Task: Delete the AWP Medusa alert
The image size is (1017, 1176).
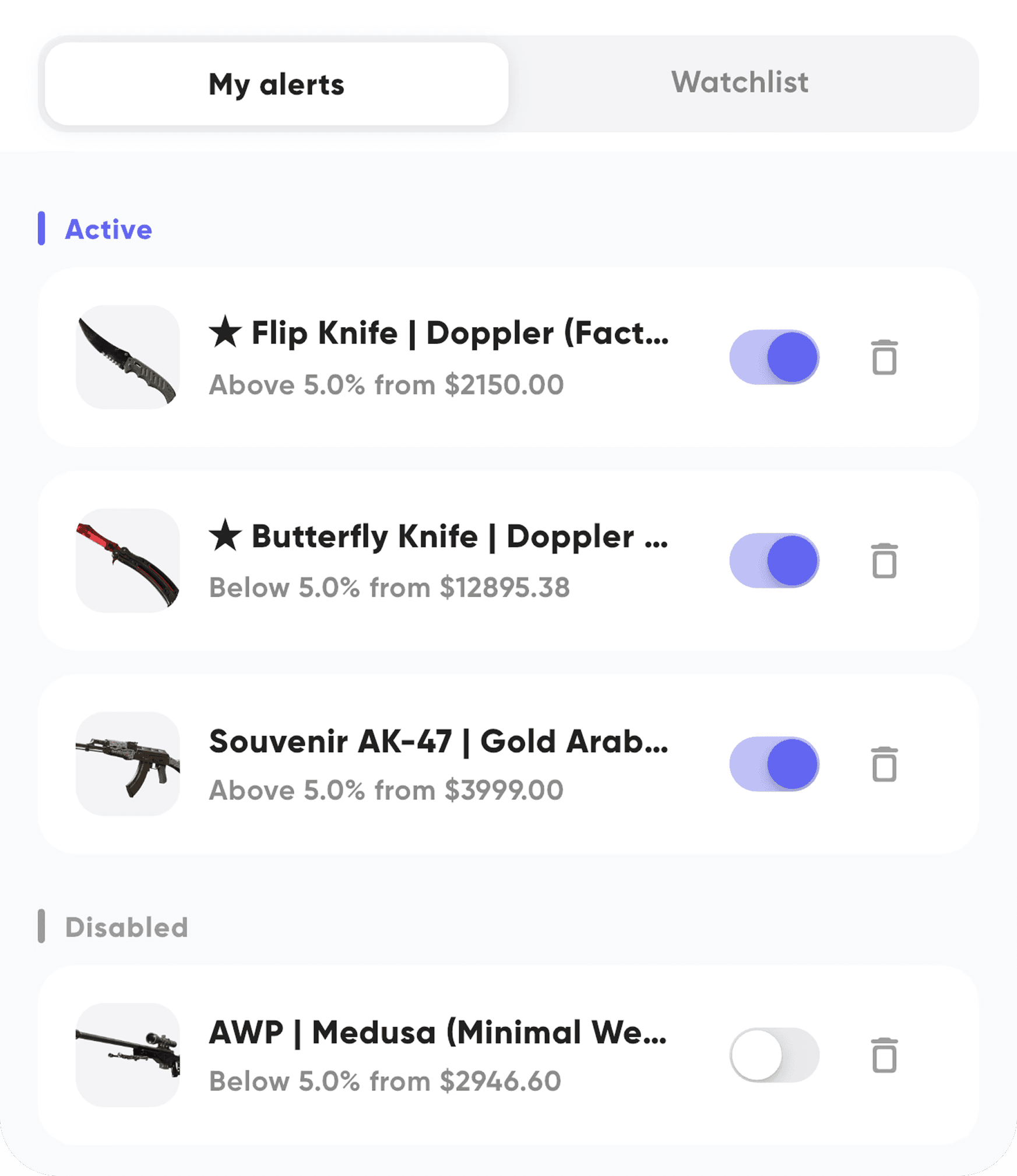Action: [x=884, y=1055]
